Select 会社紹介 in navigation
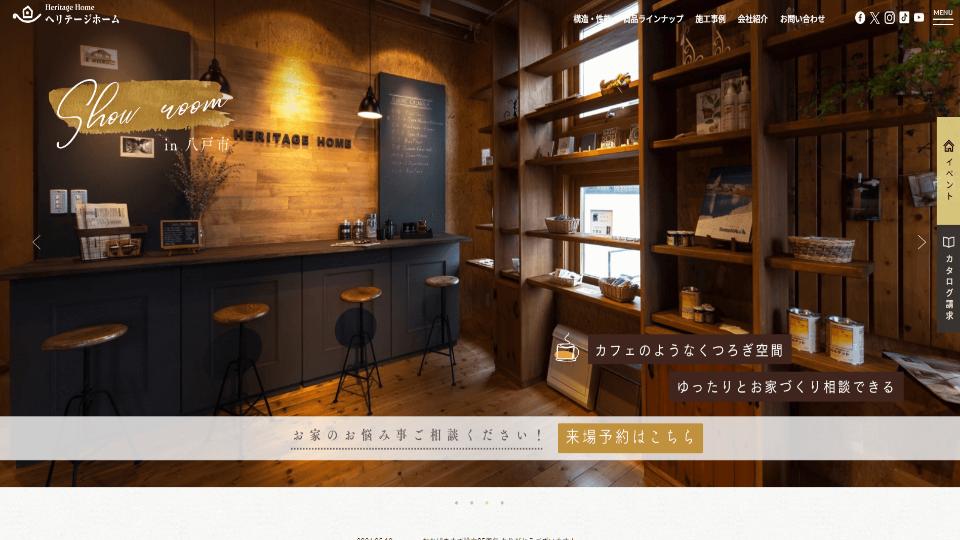 (x=752, y=19)
